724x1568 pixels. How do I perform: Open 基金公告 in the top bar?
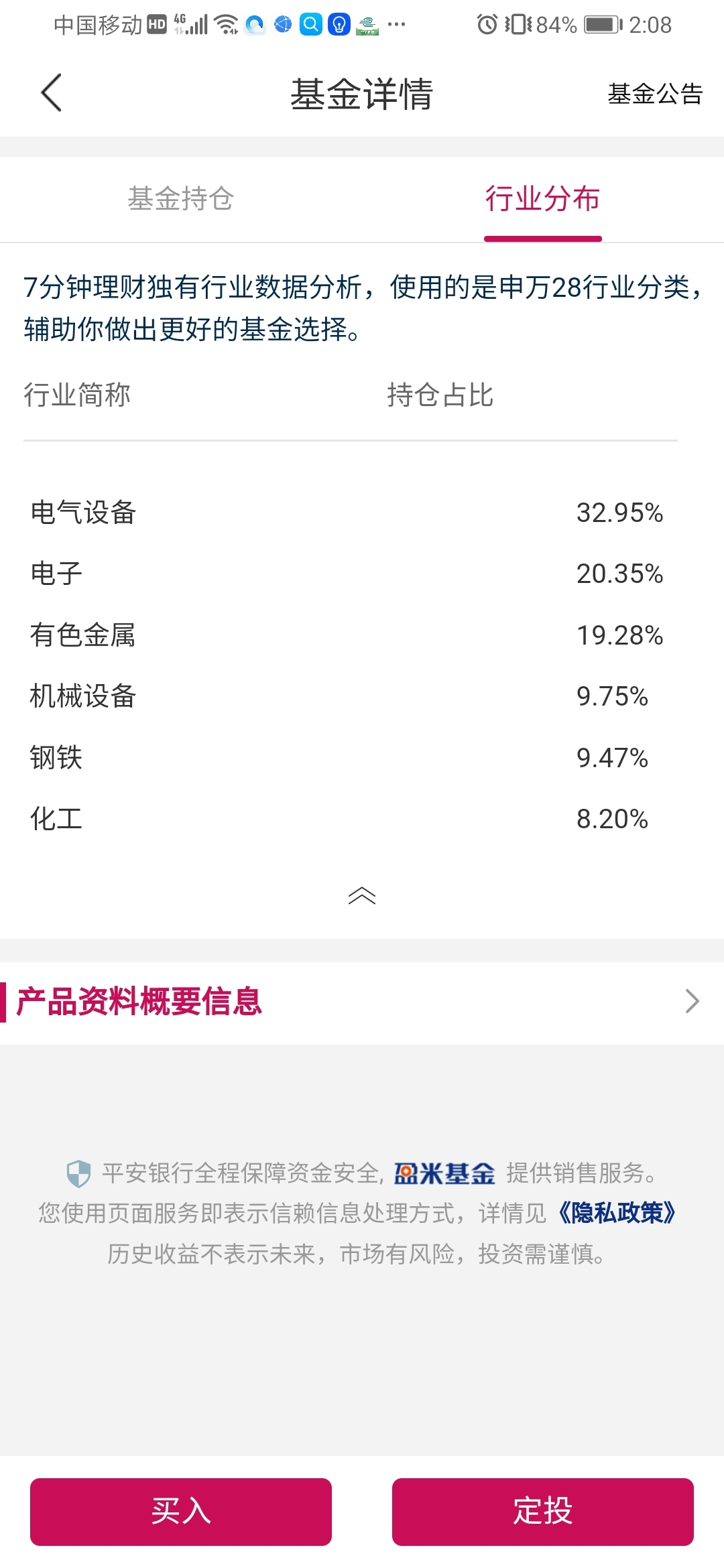pos(655,94)
